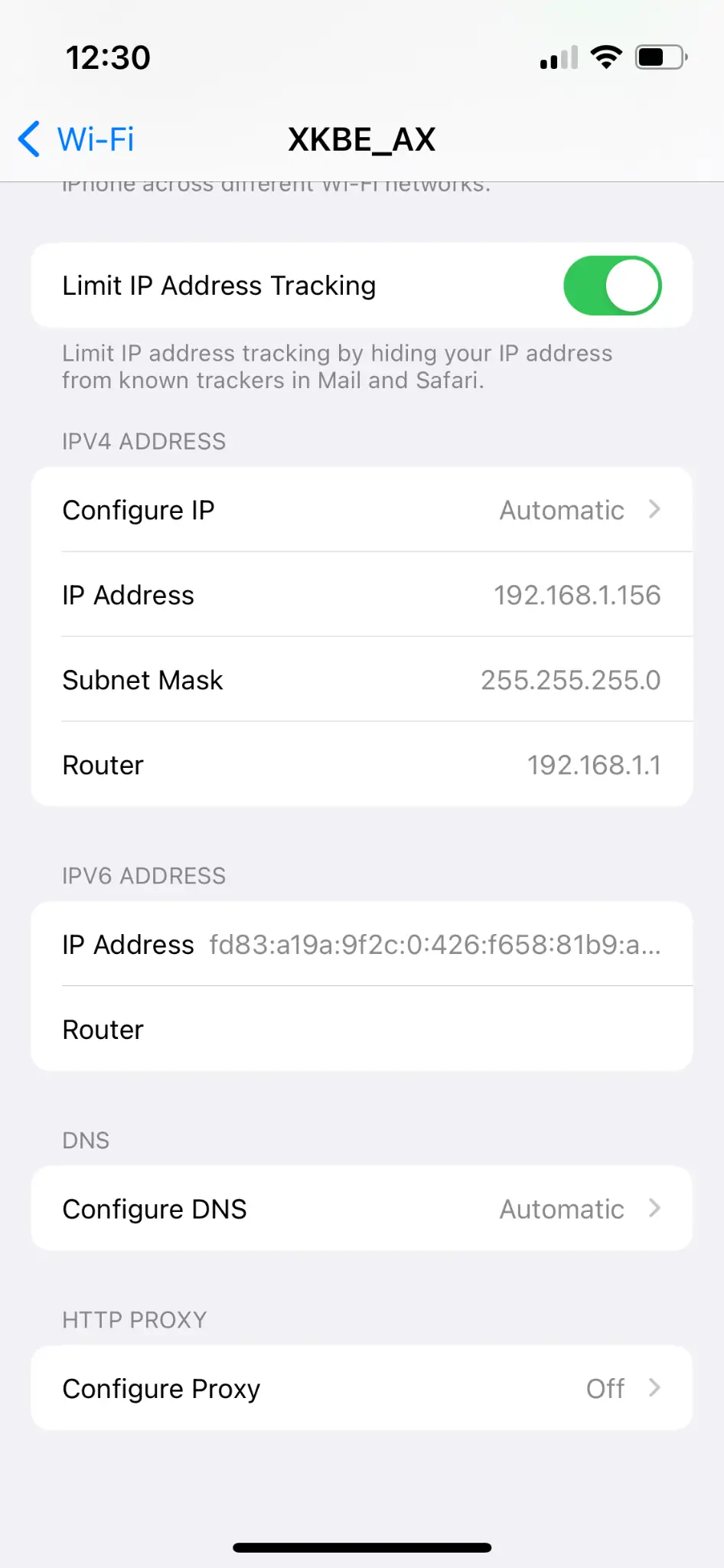Open Configure Proxy settings
Screen dimensions: 724x1568
362,1388
